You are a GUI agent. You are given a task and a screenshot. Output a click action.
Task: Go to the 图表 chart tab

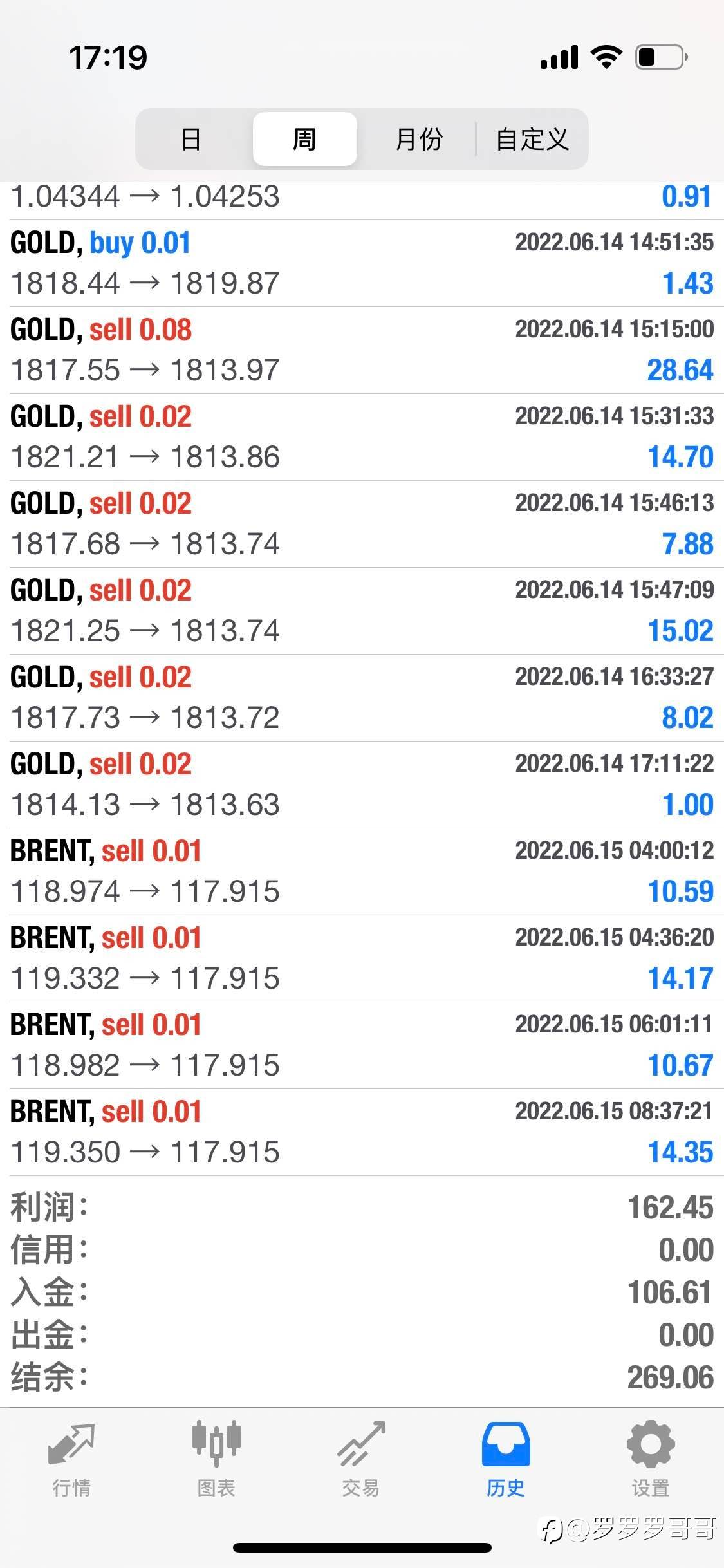tap(216, 1459)
